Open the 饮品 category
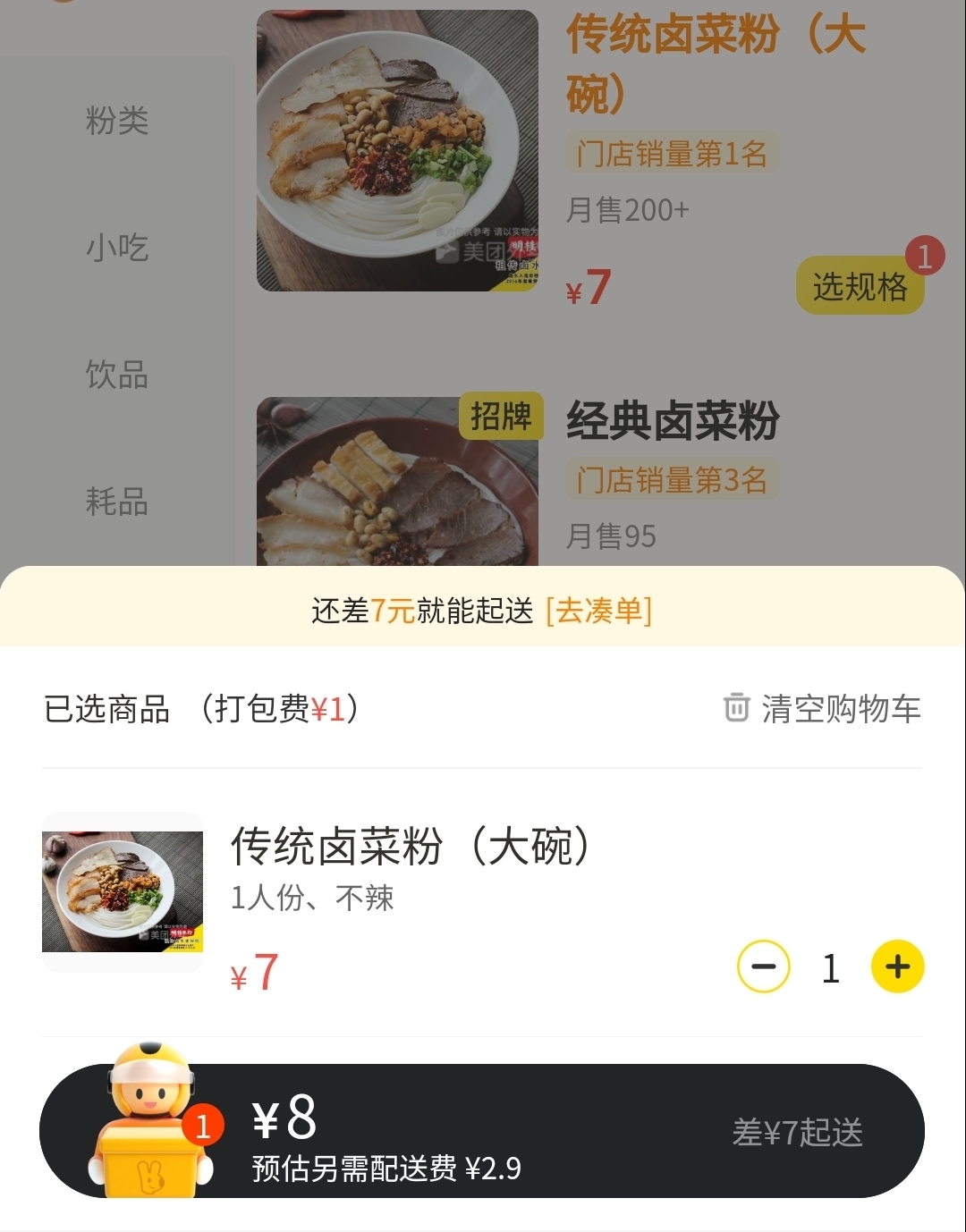 point(117,375)
